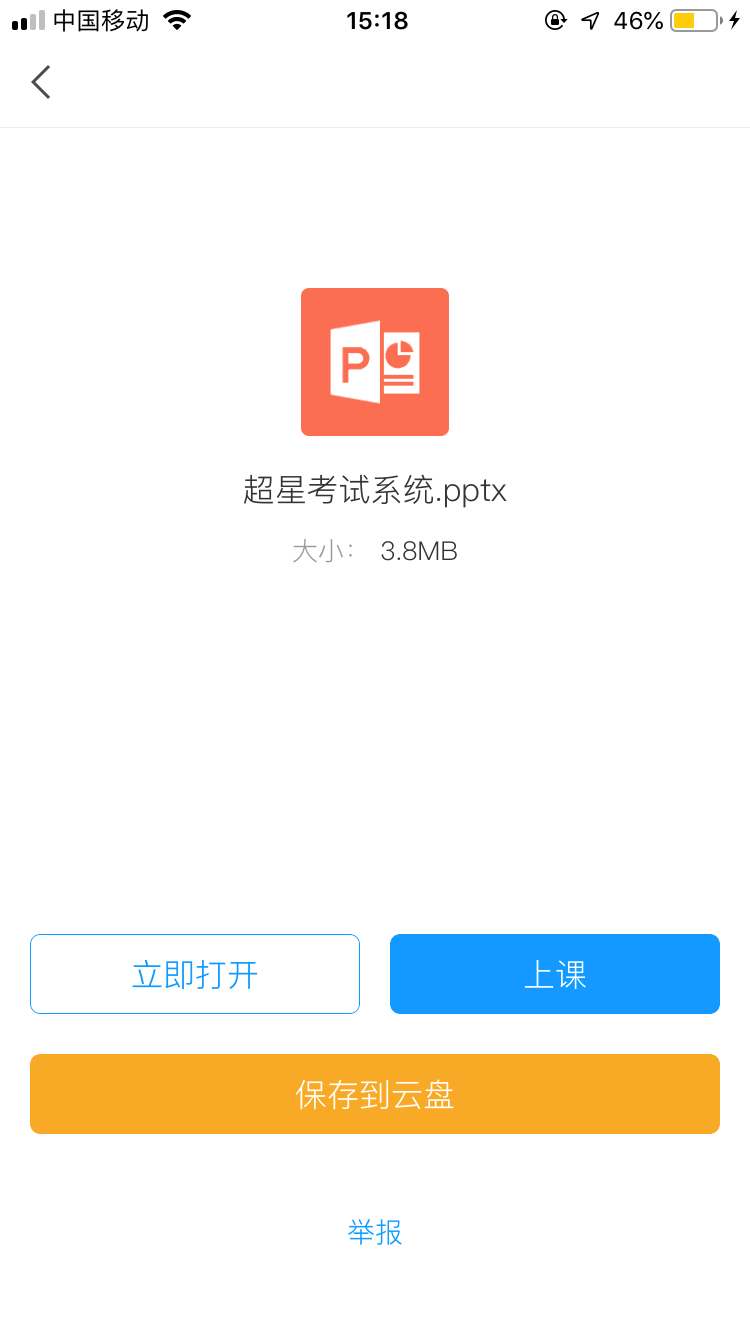Viewport: 750px width, 1334px height.
Task: Report the file via the 举报 link
Action: 375,1233
